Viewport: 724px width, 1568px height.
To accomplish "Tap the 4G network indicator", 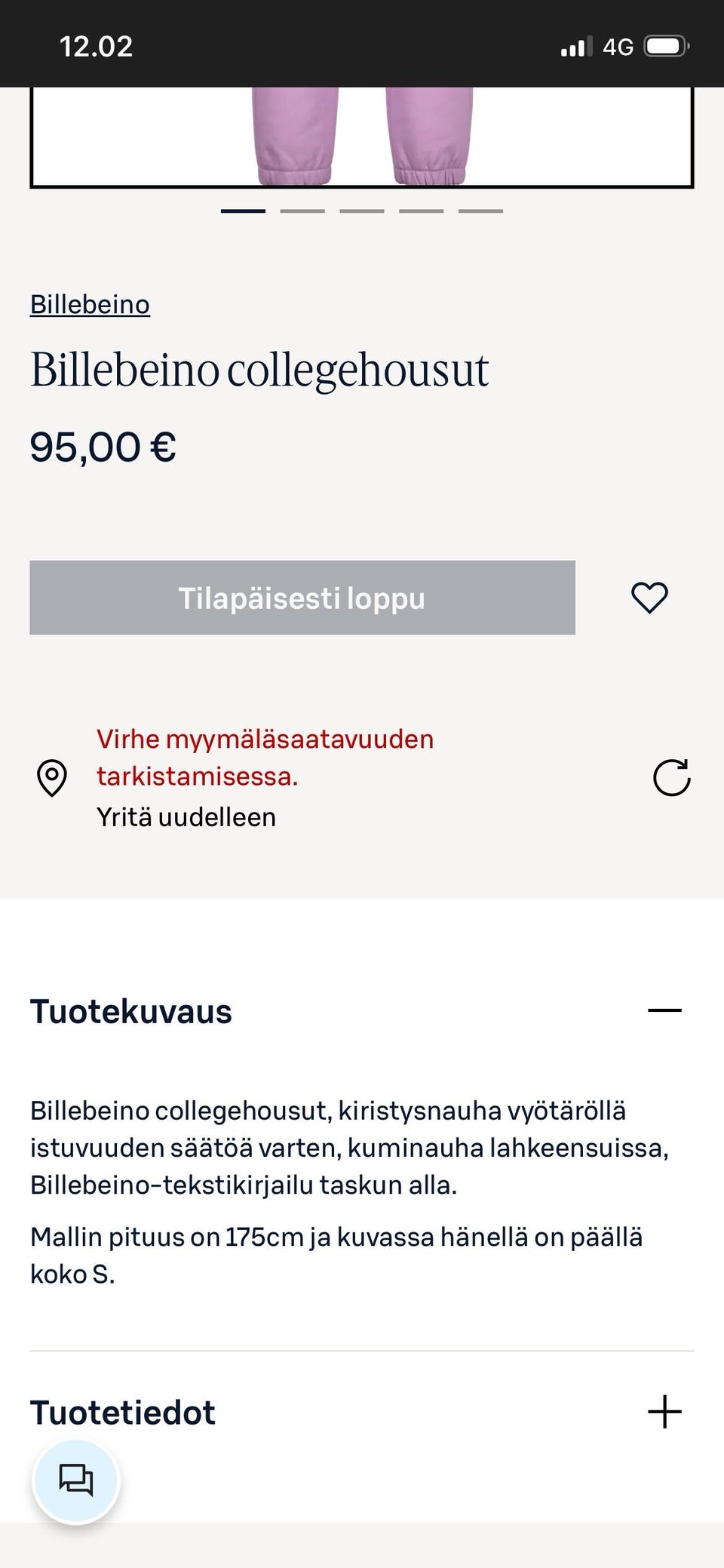I will coord(620,47).
